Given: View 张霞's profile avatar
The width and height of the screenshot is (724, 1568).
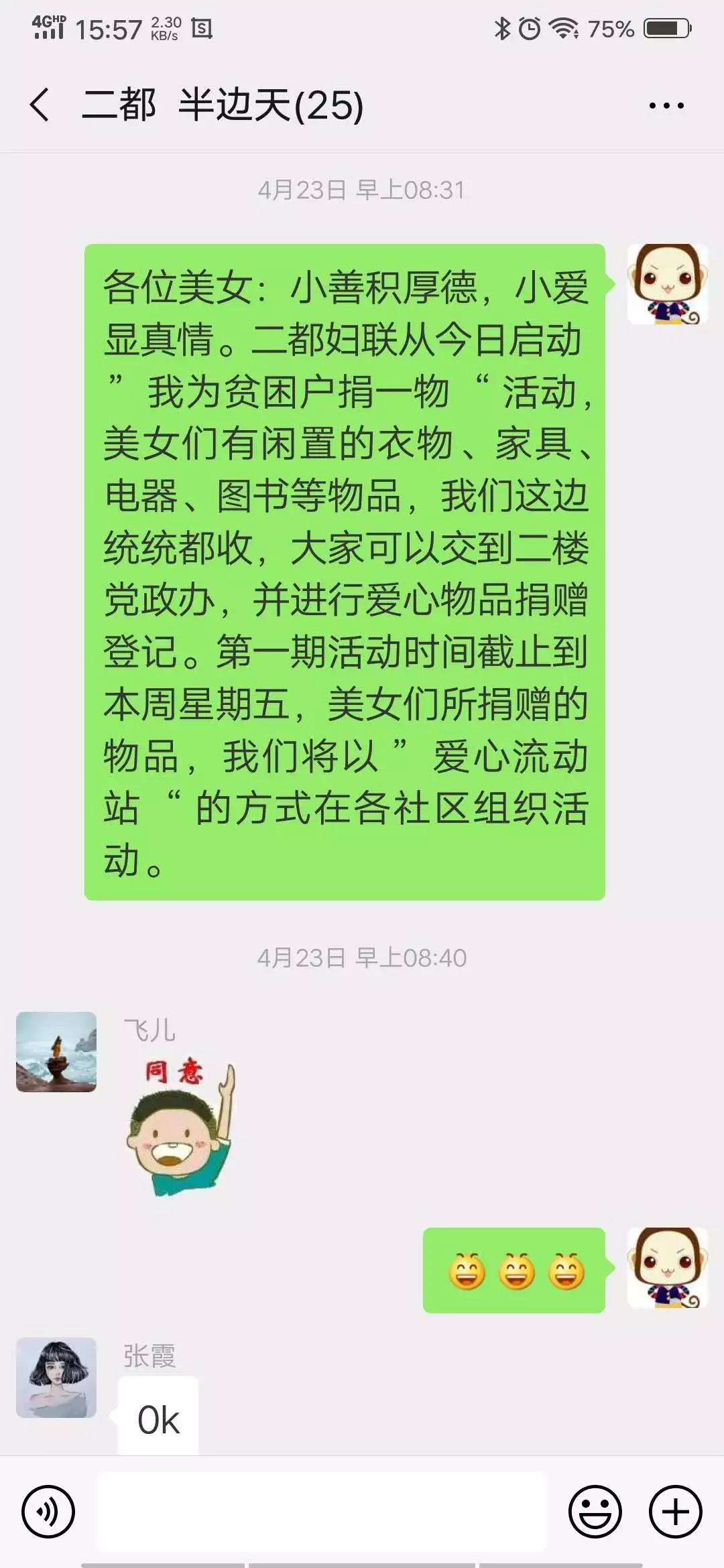Looking at the screenshot, I should [56, 1378].
